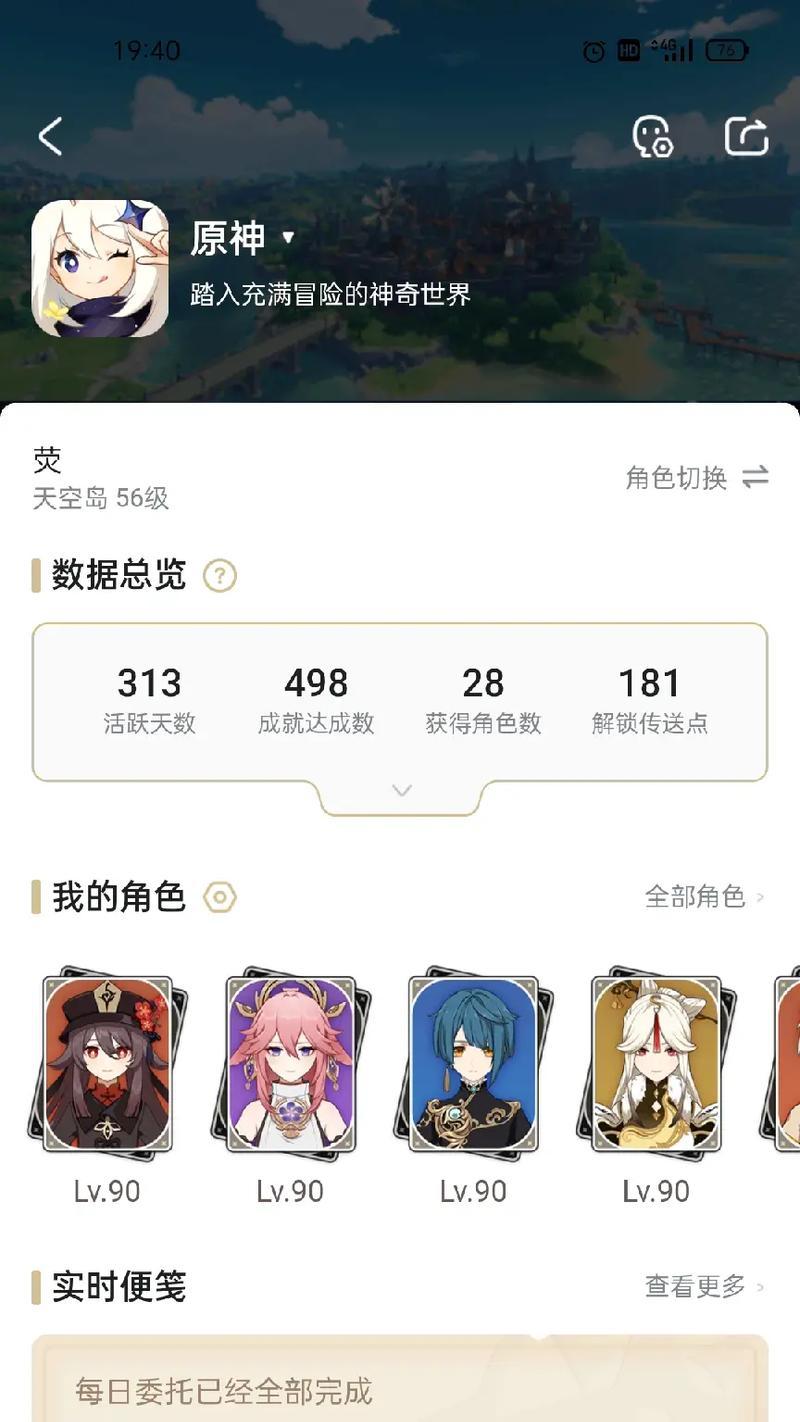The width and height of the screenshot is (800, 1422).
Task: Open the help icon beside 数据总览
Action: [x=220, y=576]
